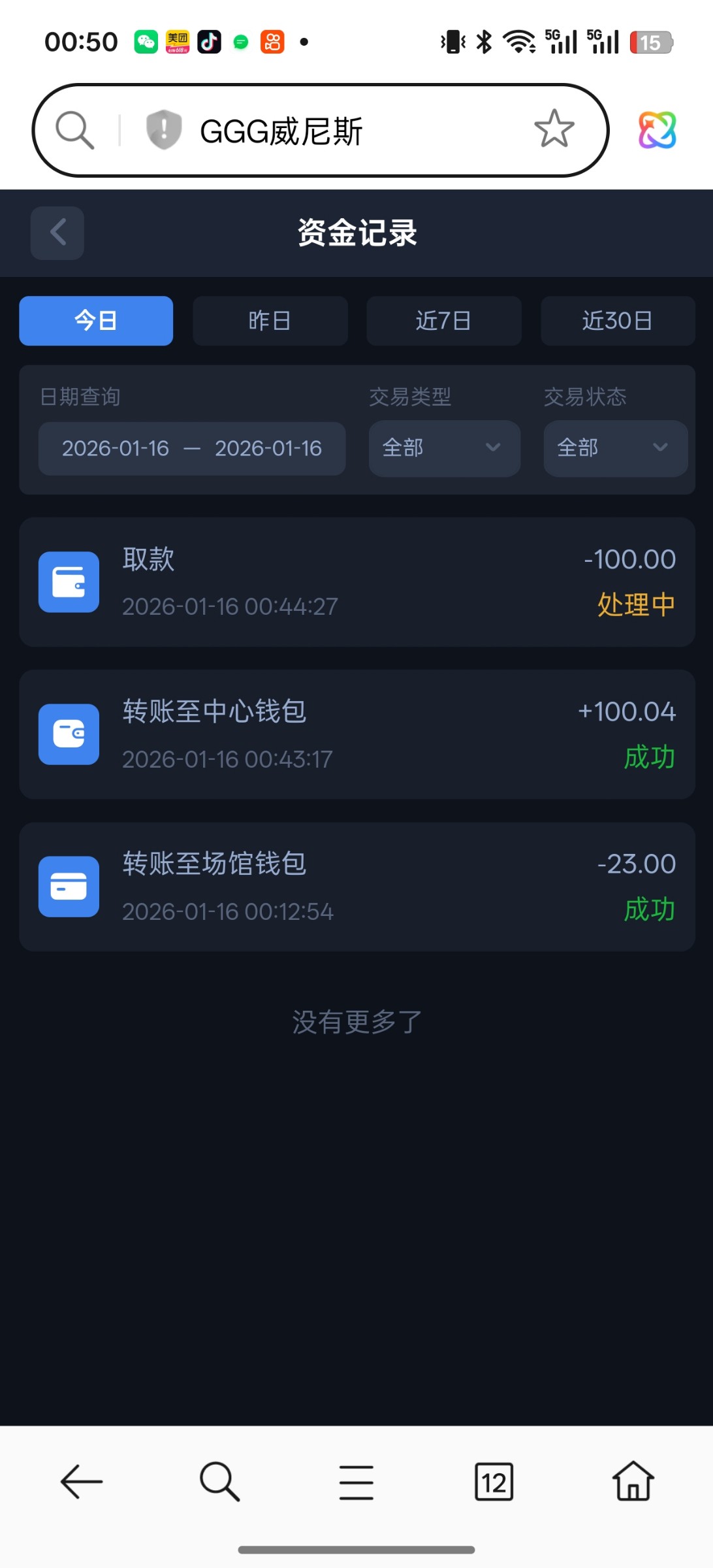Open the browser menu with three lines

tap(356, 1482)
